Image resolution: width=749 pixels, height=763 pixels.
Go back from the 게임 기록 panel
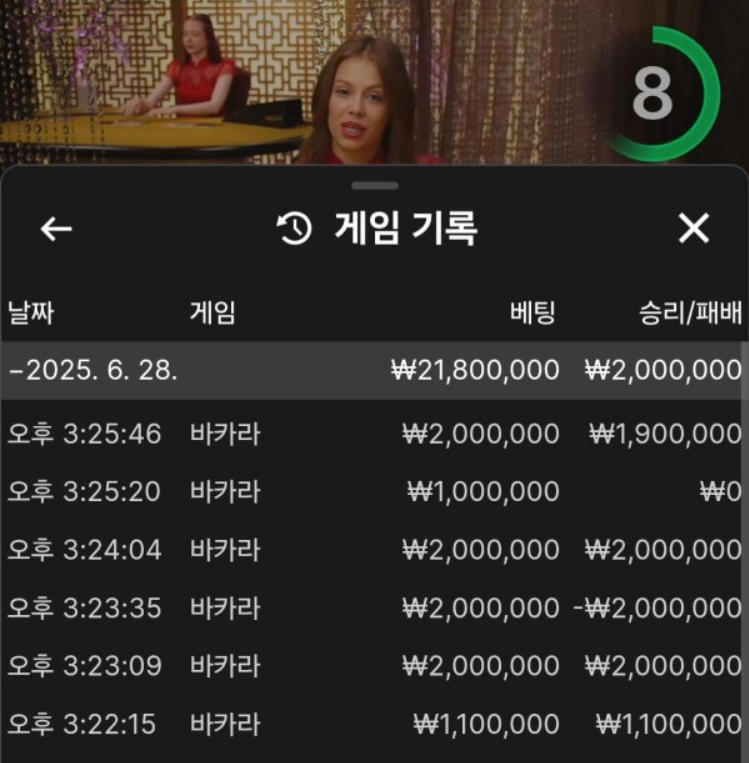[56, 229]
